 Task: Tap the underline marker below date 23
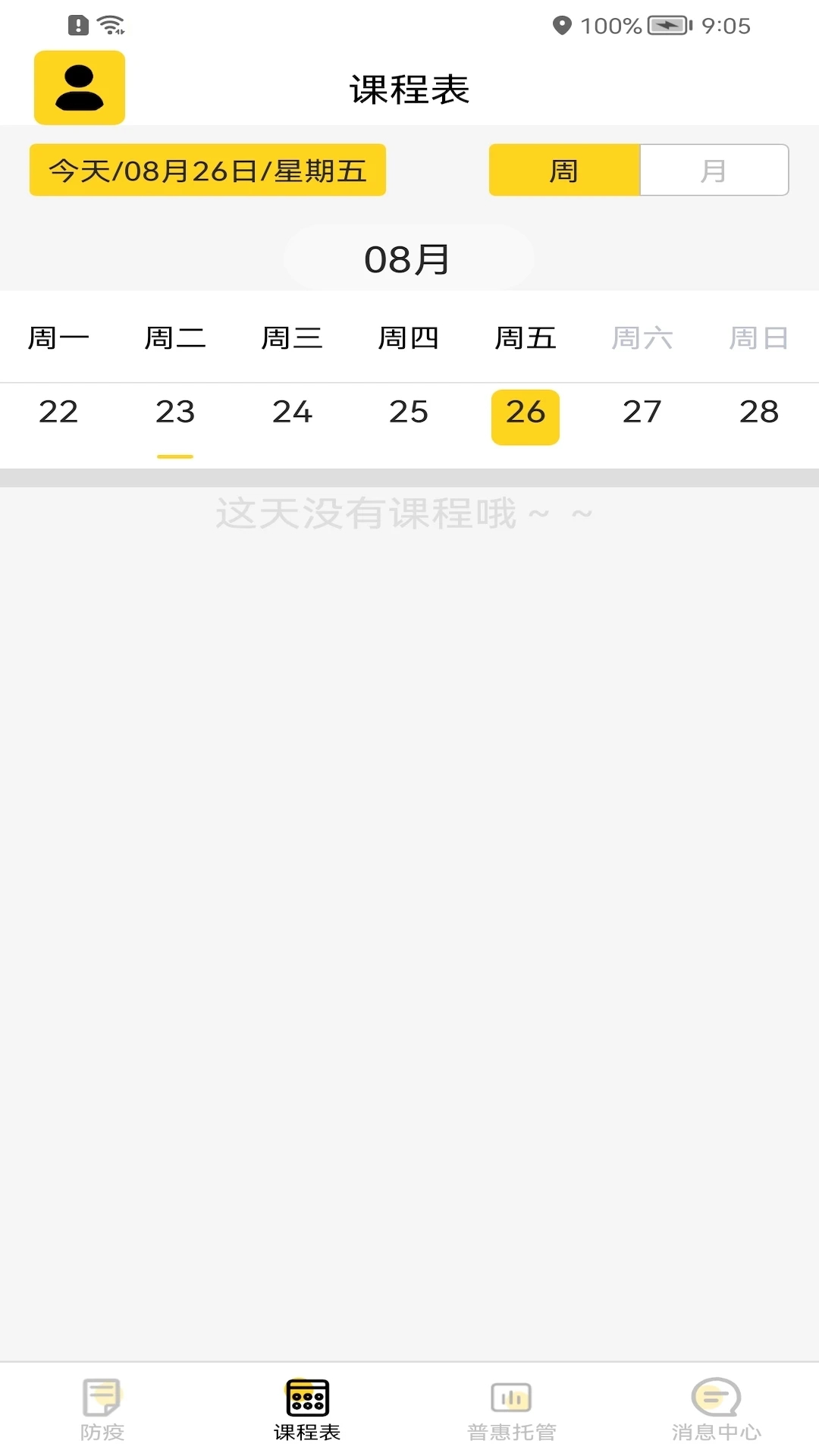[175, 456]
